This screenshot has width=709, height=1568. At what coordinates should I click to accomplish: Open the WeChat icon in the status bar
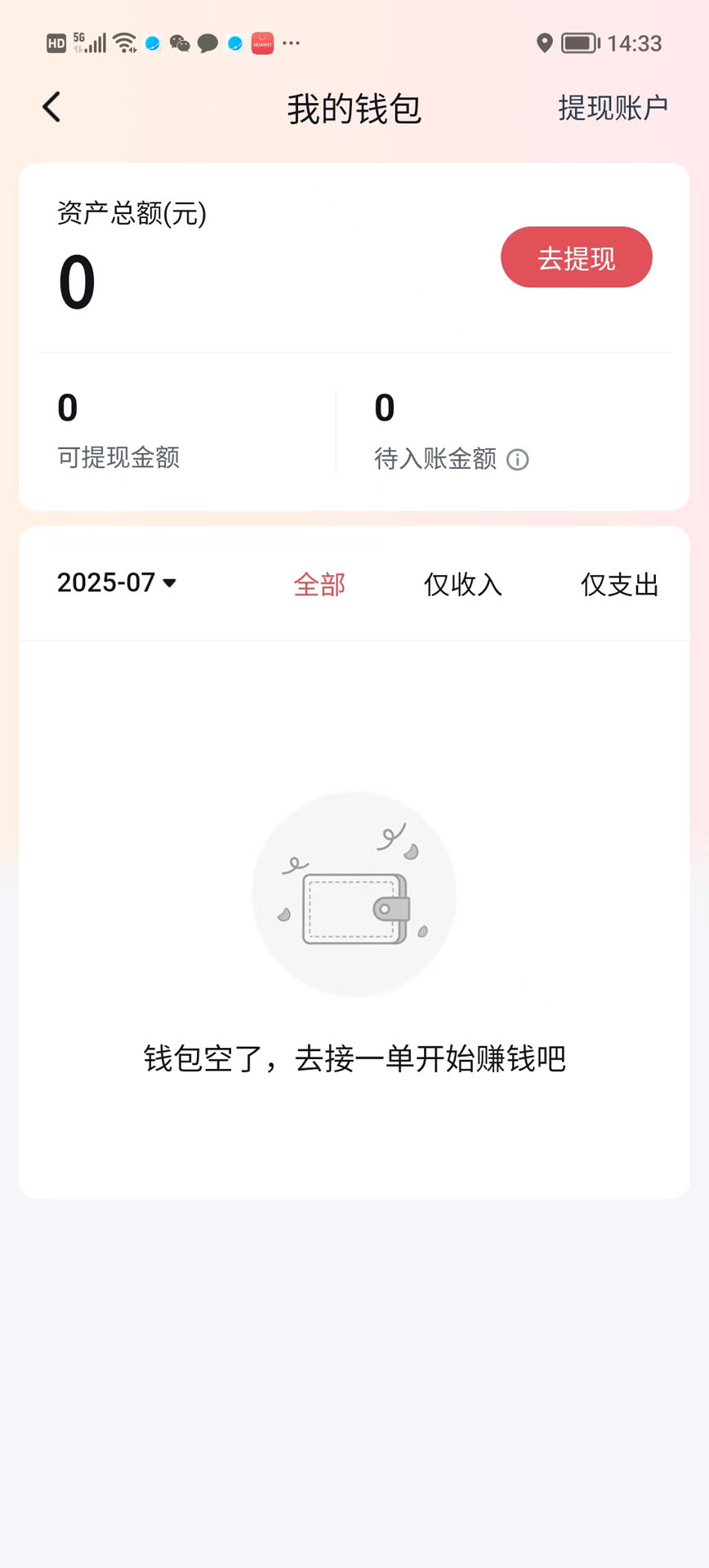coord(181,43)
